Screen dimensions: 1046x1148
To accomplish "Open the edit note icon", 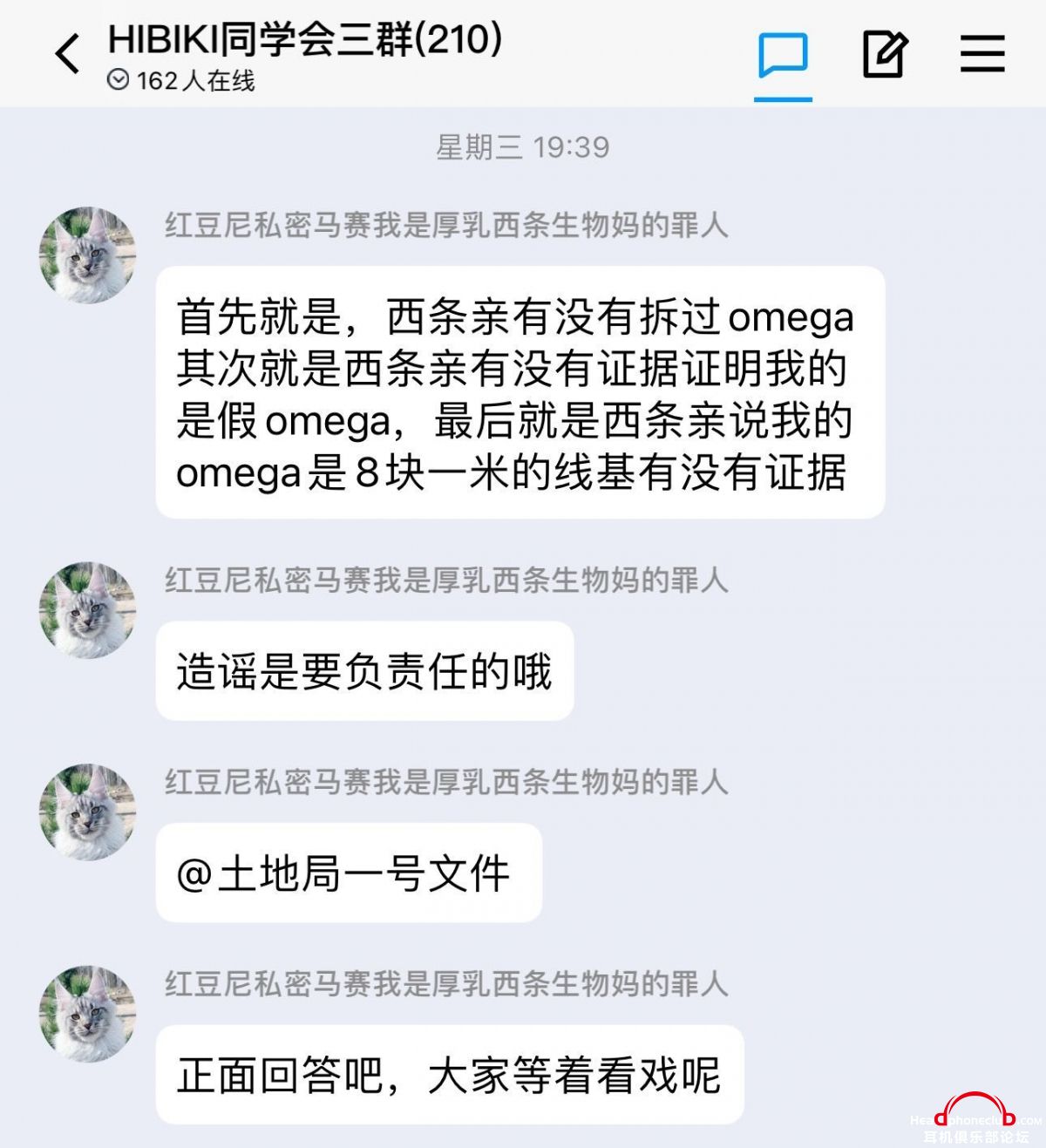I will [x=884, y=54].
